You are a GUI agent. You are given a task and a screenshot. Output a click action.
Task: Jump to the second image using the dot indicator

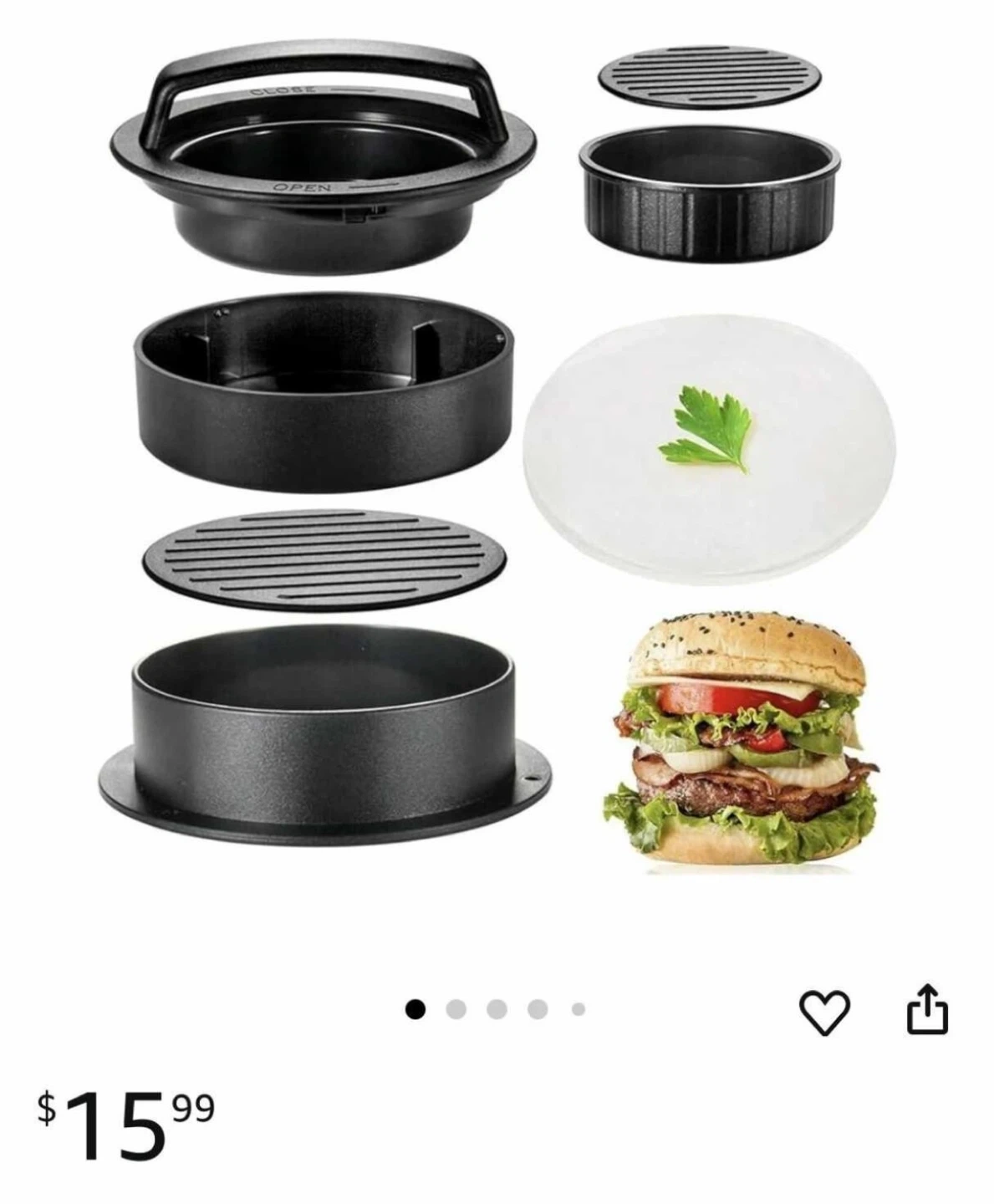click(456, 1010)
